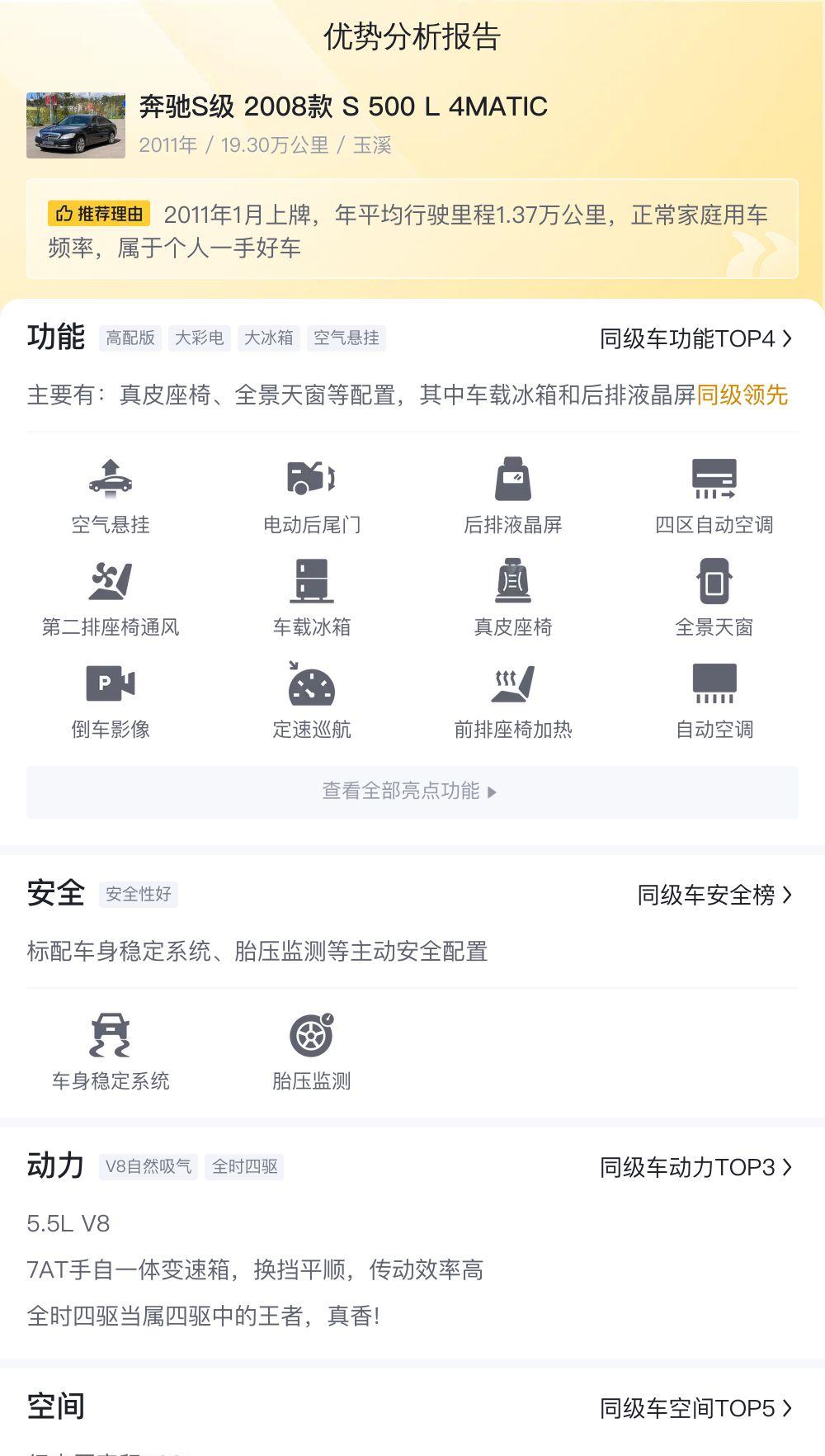Screen dimensions: 825x1456
Task: Expand 查看全部亮点功能 to see all features
Action: 412,792
